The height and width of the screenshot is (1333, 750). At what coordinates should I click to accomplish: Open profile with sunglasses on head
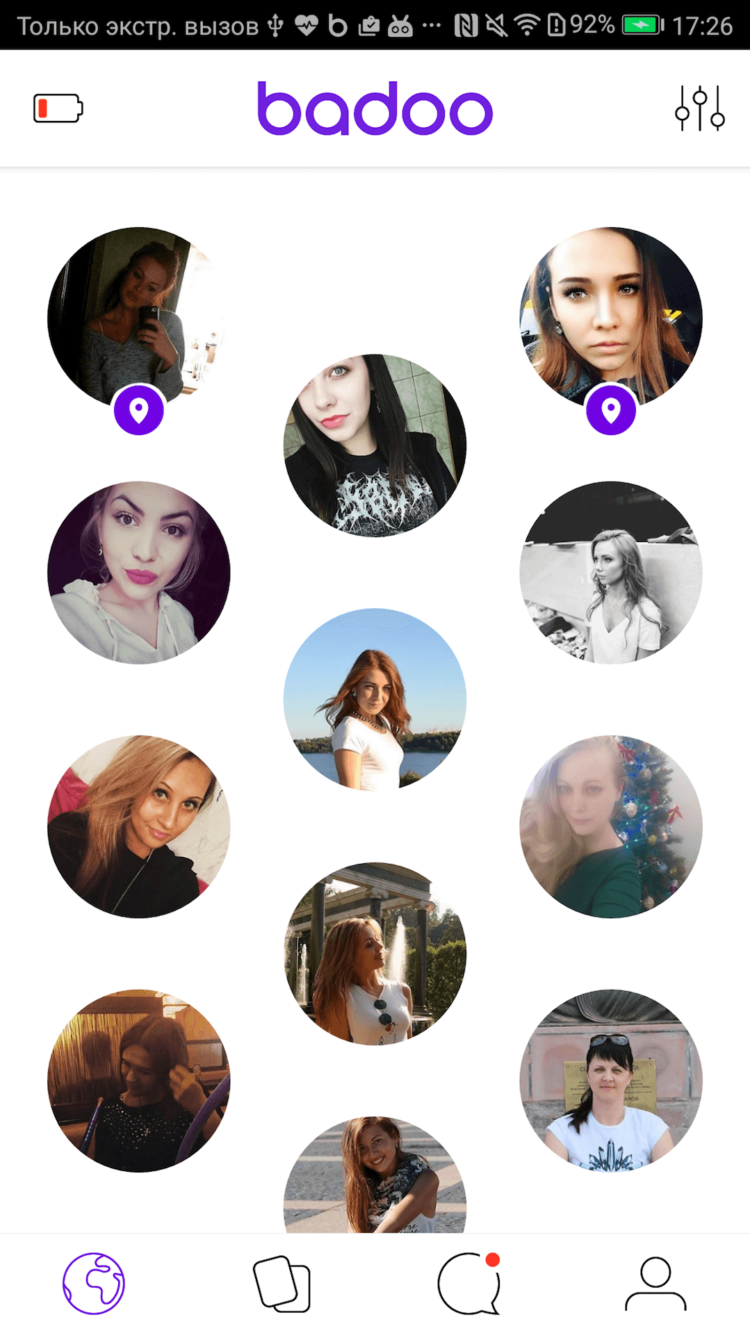(x=611, y=1081)
